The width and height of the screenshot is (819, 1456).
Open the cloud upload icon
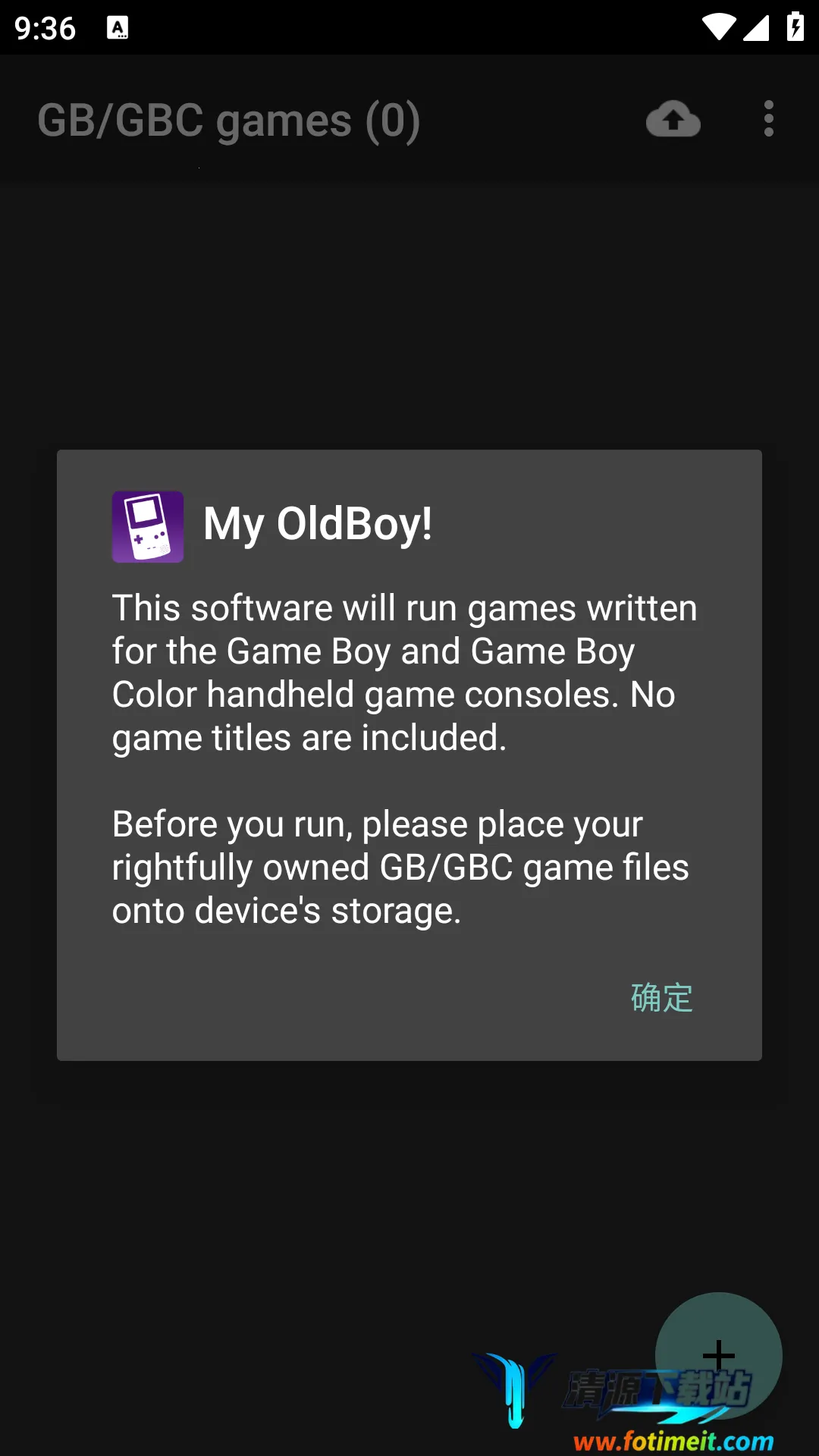pyautogui.click(x=673, y=119)
